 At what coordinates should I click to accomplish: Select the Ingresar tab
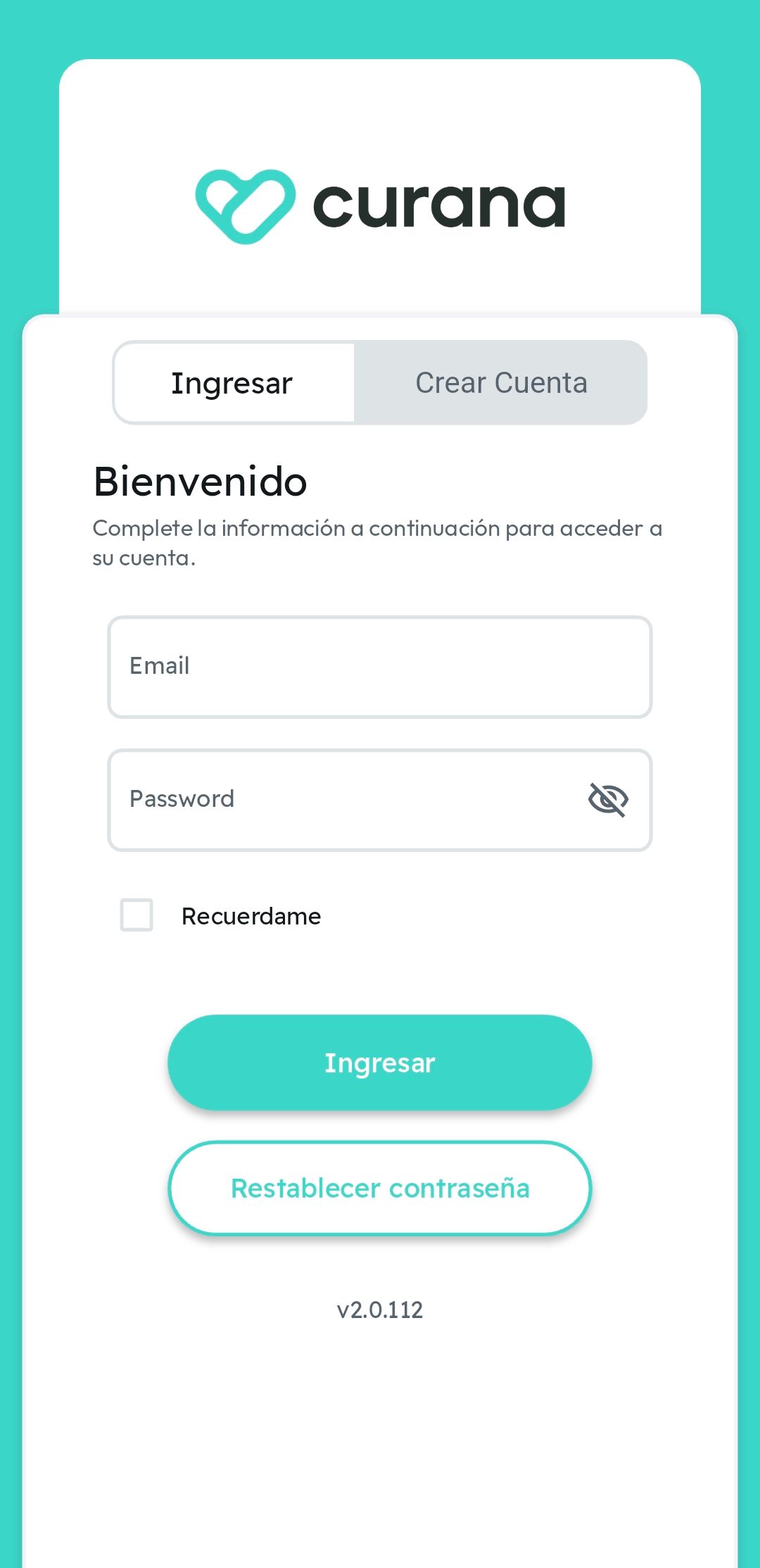coord(234,383)
